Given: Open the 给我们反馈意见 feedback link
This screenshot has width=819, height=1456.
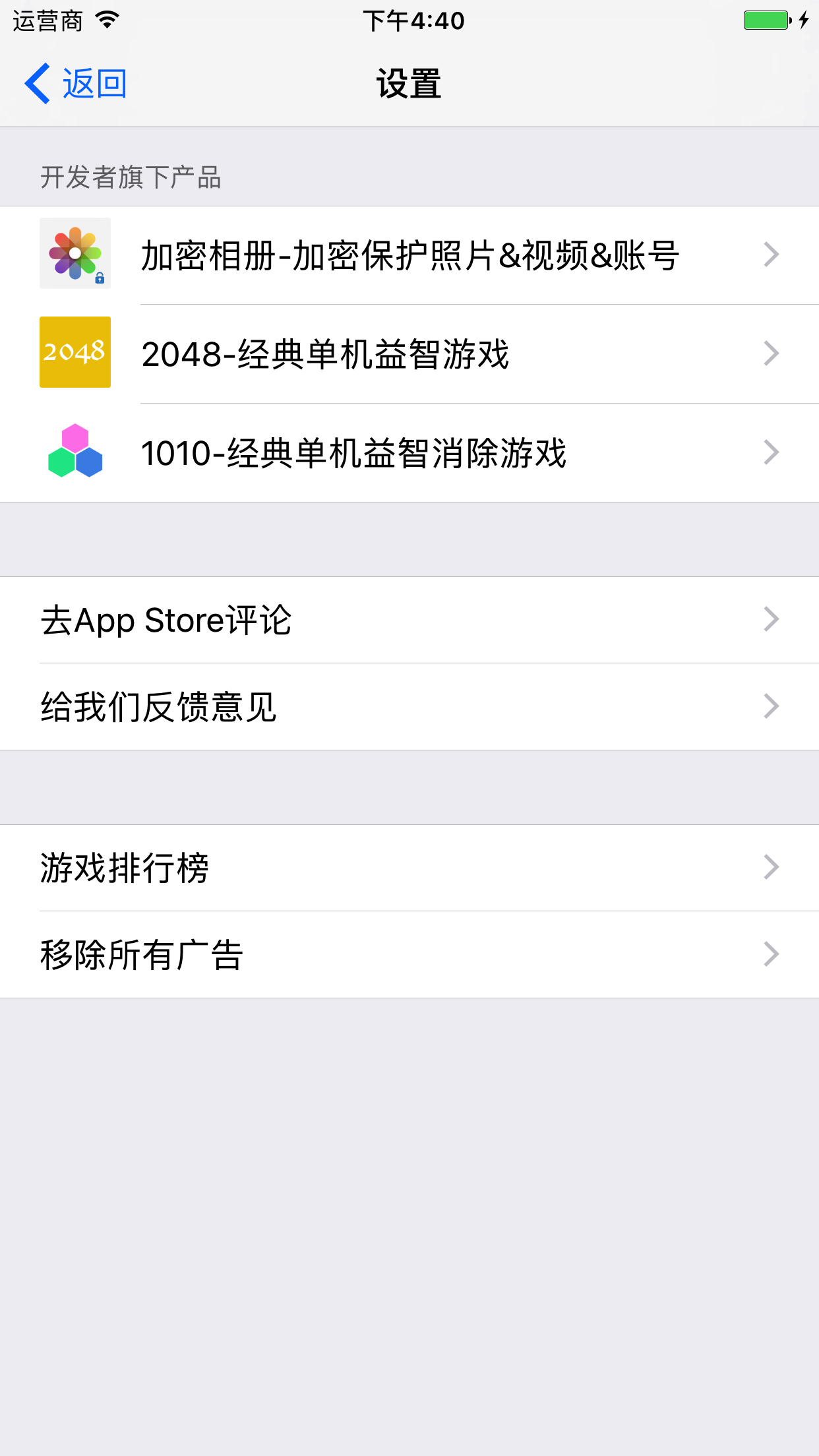Looking at the screenshot, I should (409, 706).
